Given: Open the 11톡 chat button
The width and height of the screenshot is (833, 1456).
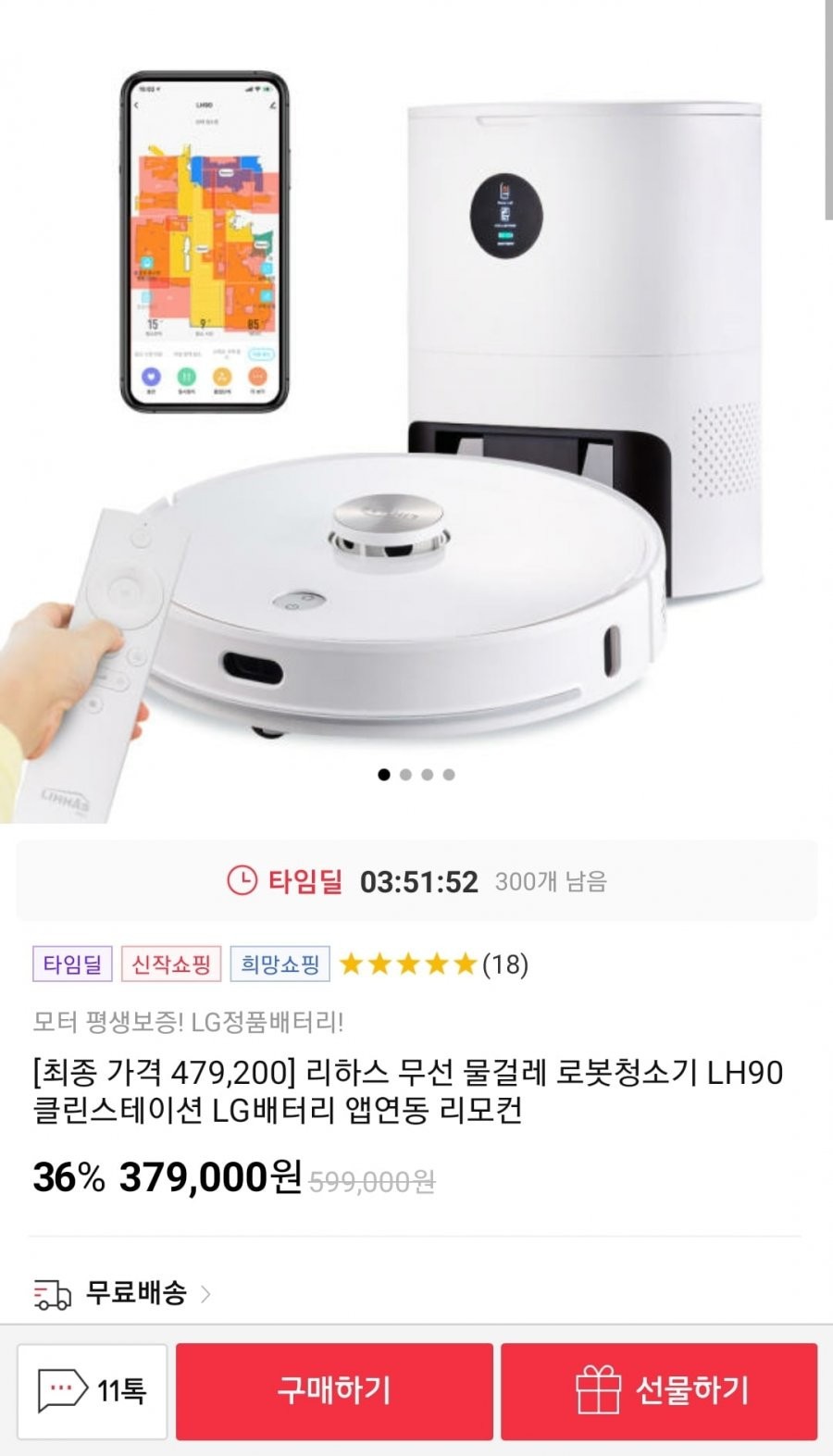Looking at the screenshot, I should click(x=92, y=1391).
